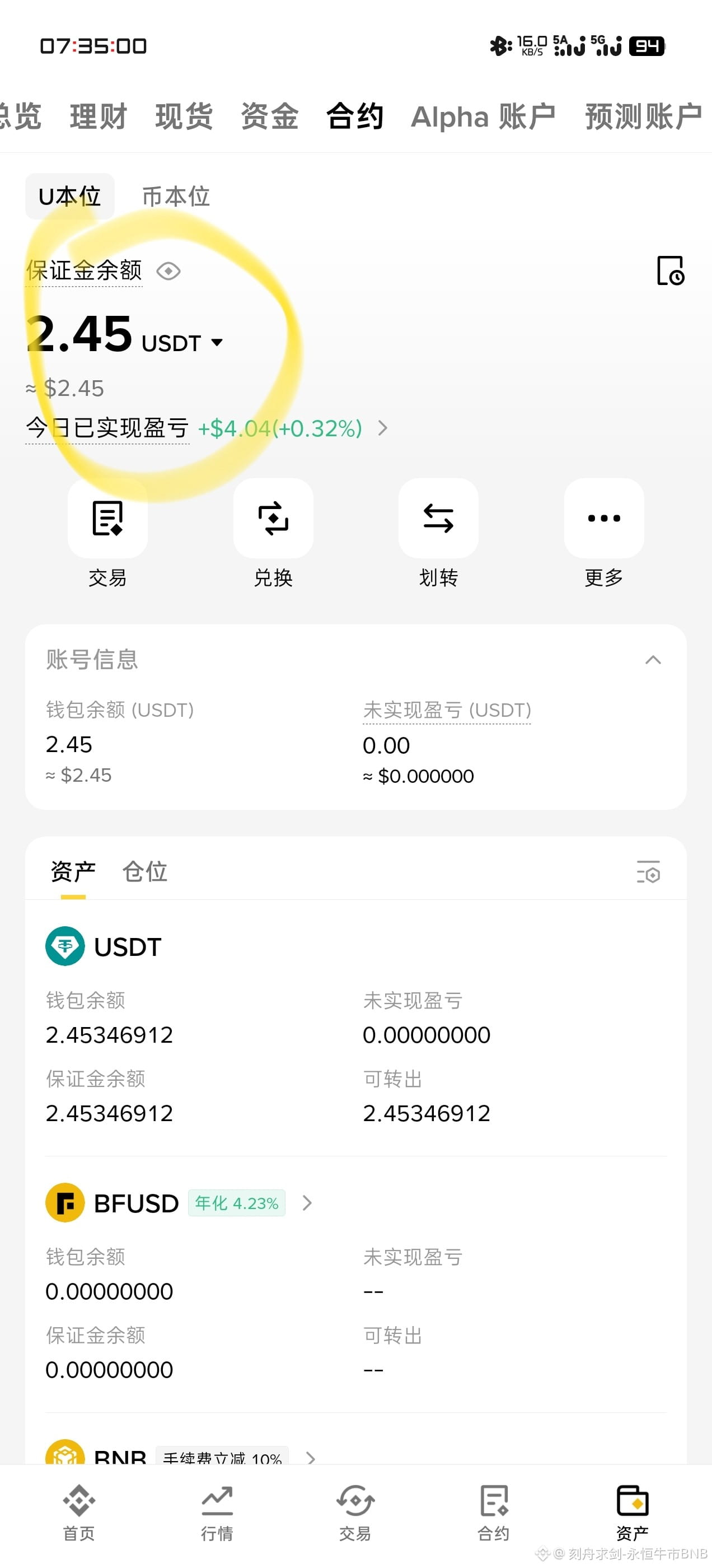Select the U本位 segment
712x1568 pixels.
(69, 197)
